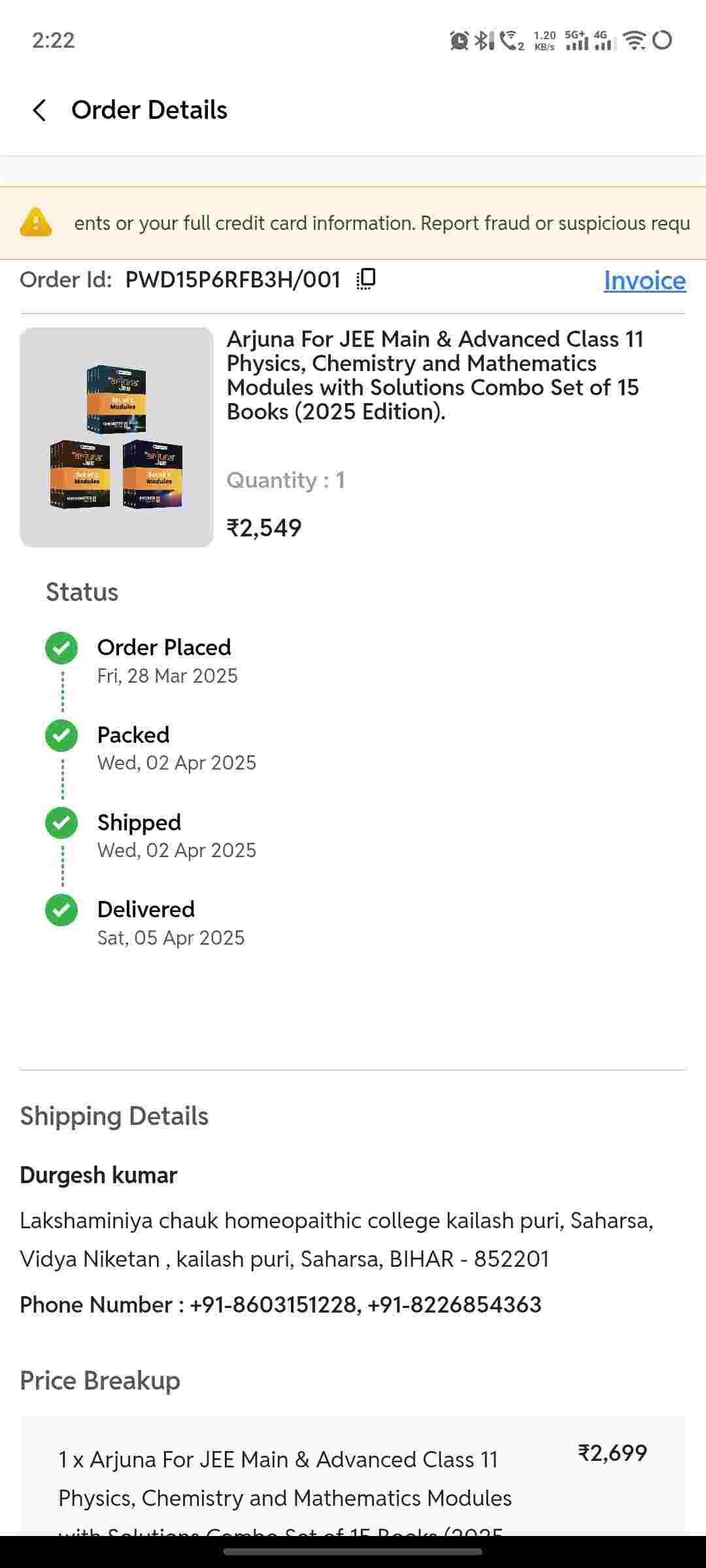Open the Arjuna JEE books product image
The height and width of the screenshot is (1568, 706).
click(116, 437)
